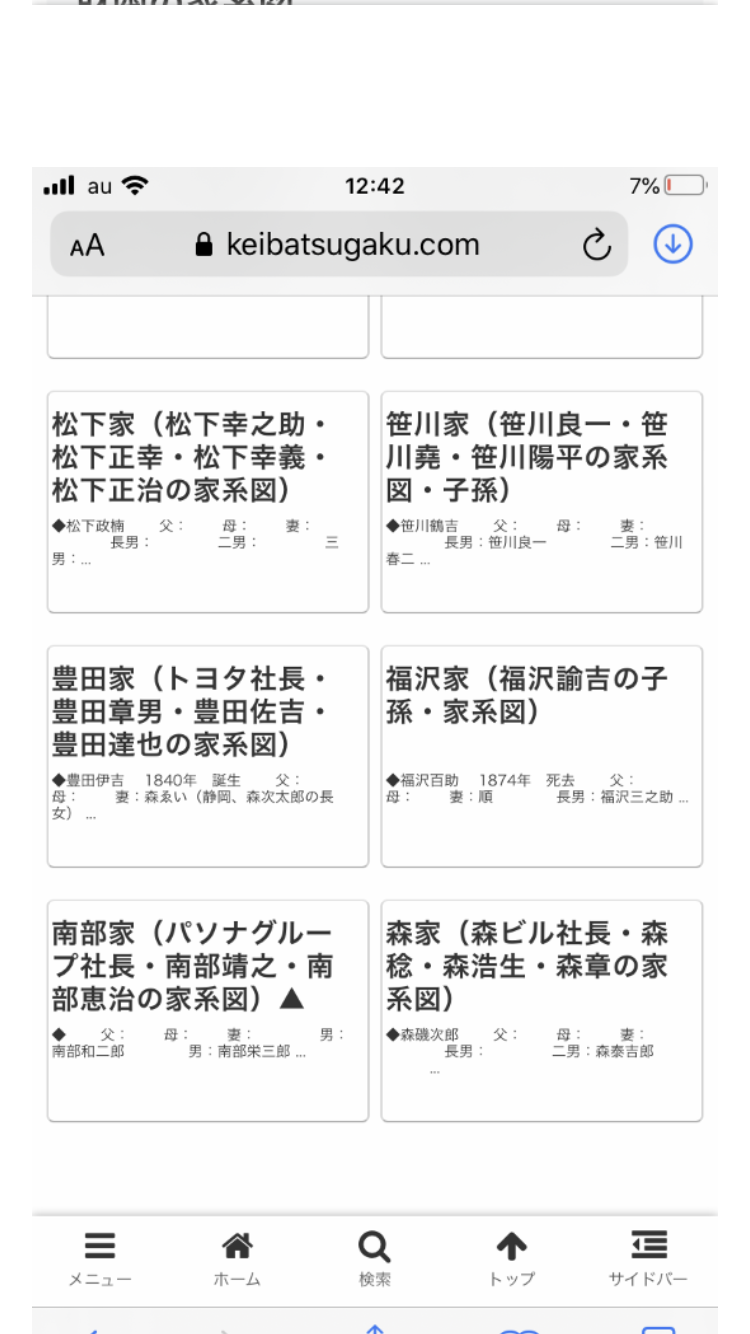Screen dimensions: 750x1334
Task: Open the サイドバー sidebar
Action: pyautogui.click(x=648, y=1258)
